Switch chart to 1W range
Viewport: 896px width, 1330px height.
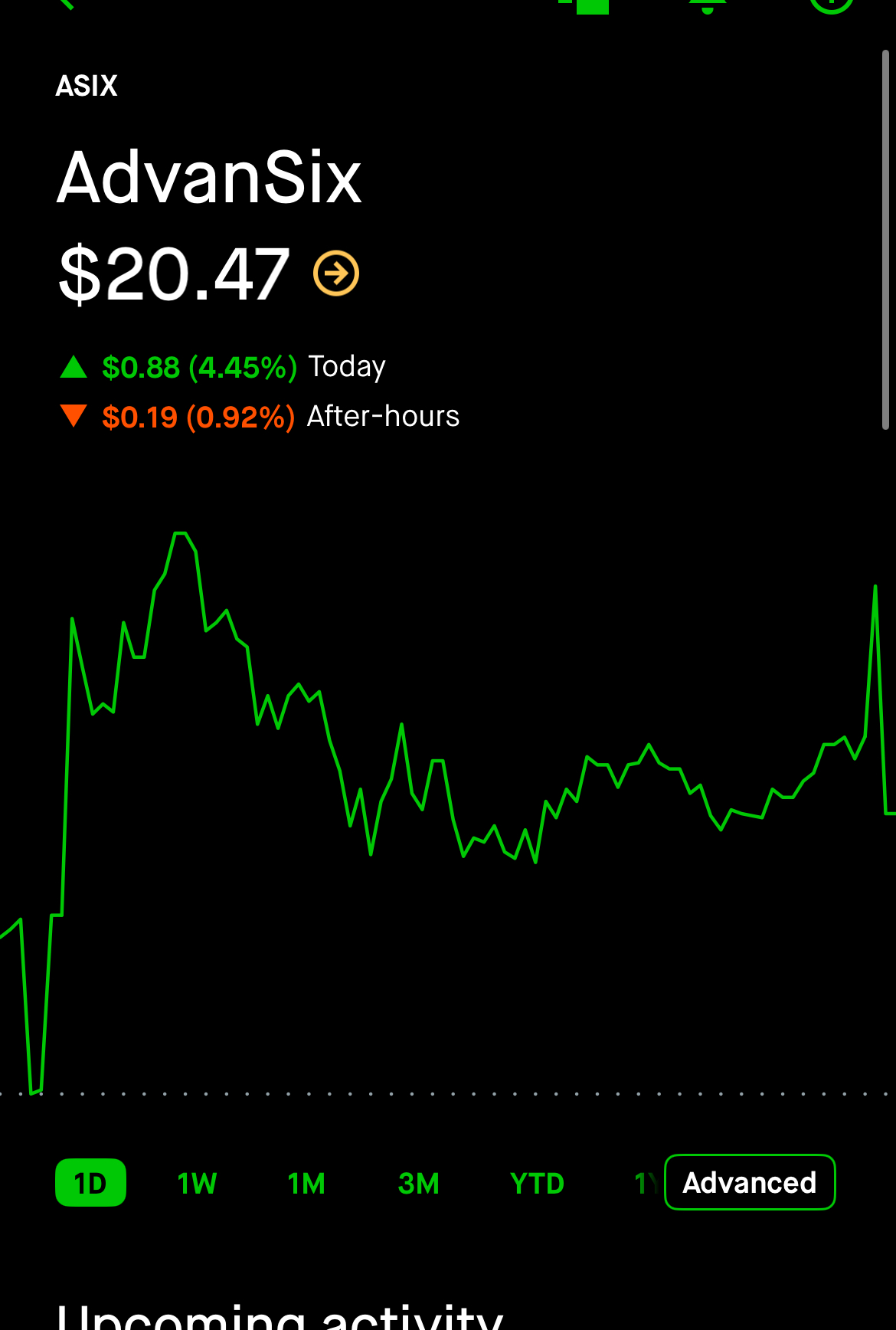point(197,1184)
